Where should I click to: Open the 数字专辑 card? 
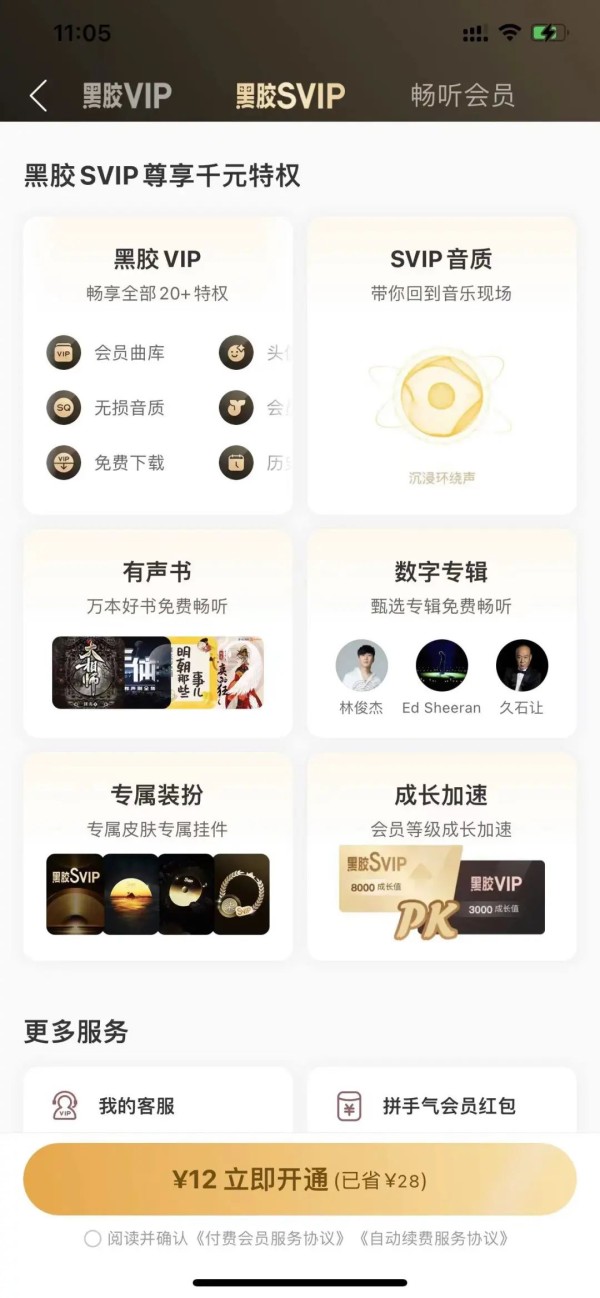[x=441, y=633]
